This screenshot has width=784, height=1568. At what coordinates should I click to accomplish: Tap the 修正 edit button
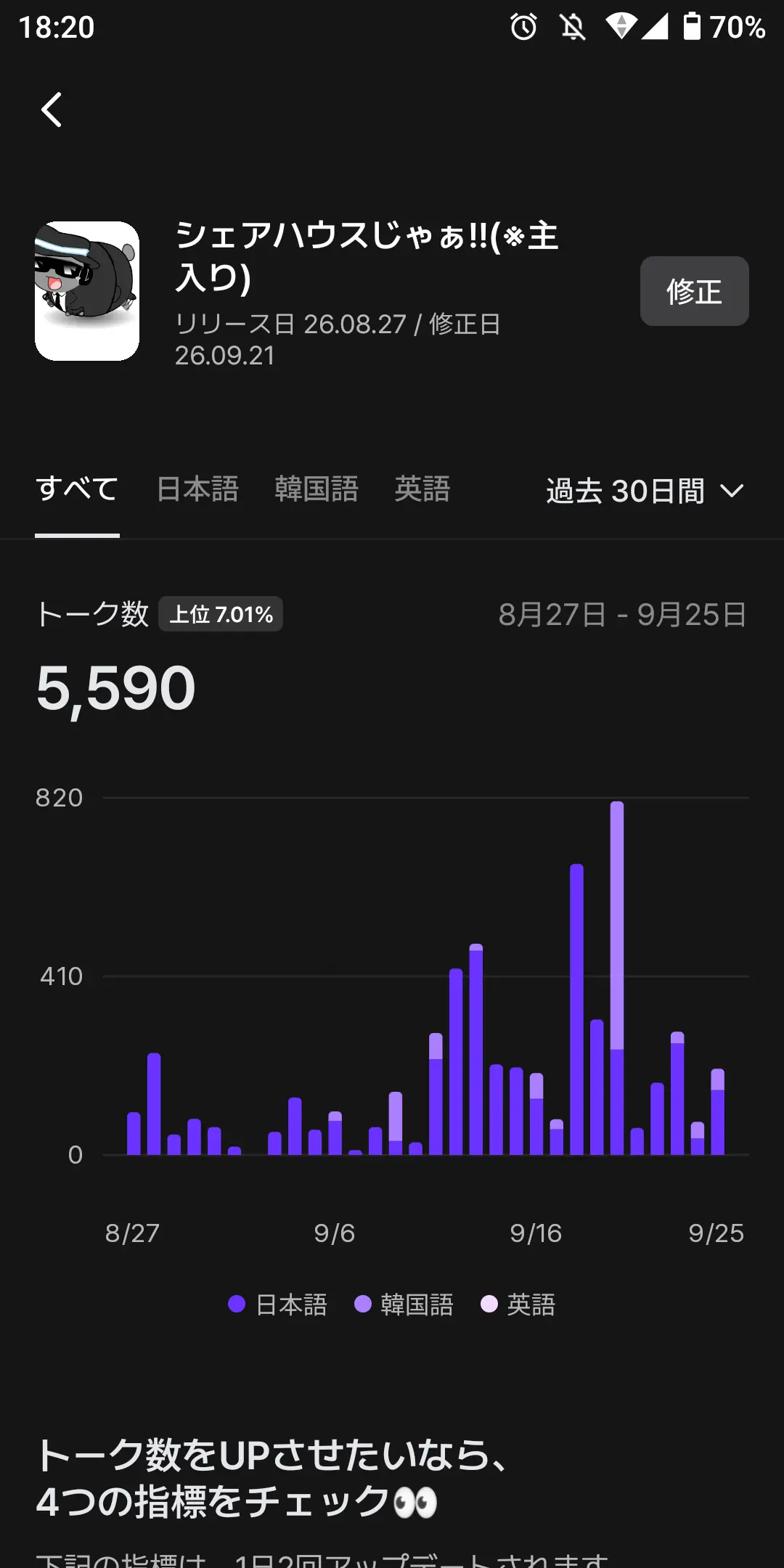pyautogui.click(x=694, y=291)
